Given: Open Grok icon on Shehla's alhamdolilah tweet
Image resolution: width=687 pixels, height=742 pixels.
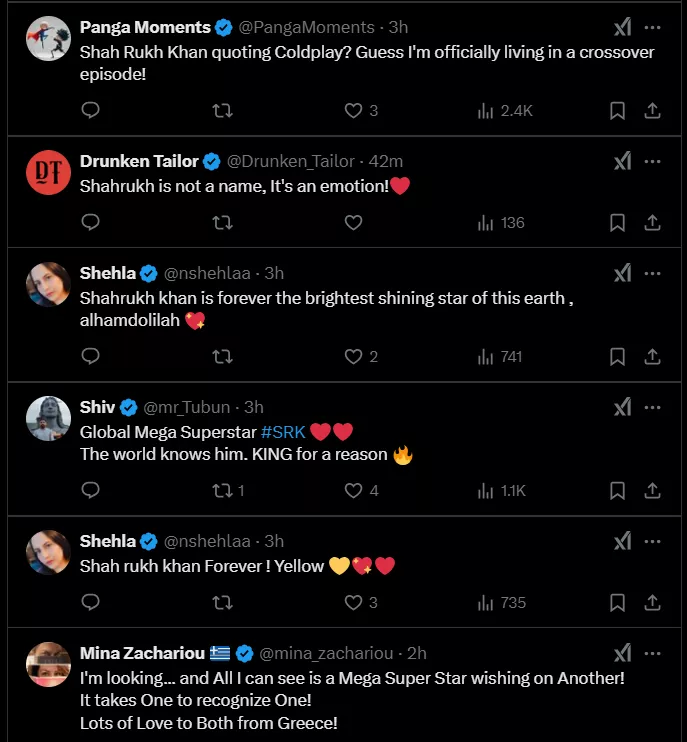Looking at the screenshot, I should 622,272.
